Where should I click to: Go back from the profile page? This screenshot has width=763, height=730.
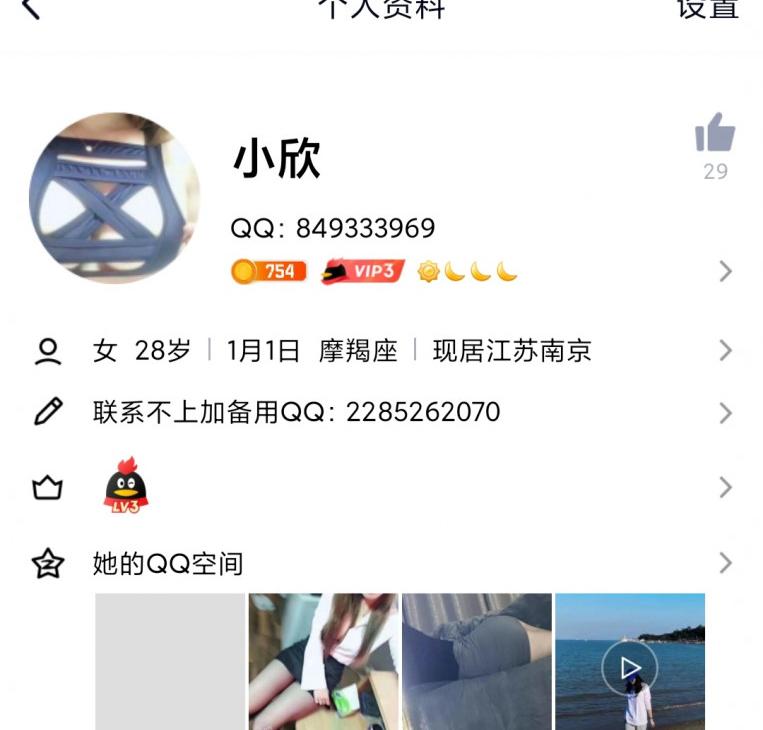pyautogui.click(x=31, y=9)
